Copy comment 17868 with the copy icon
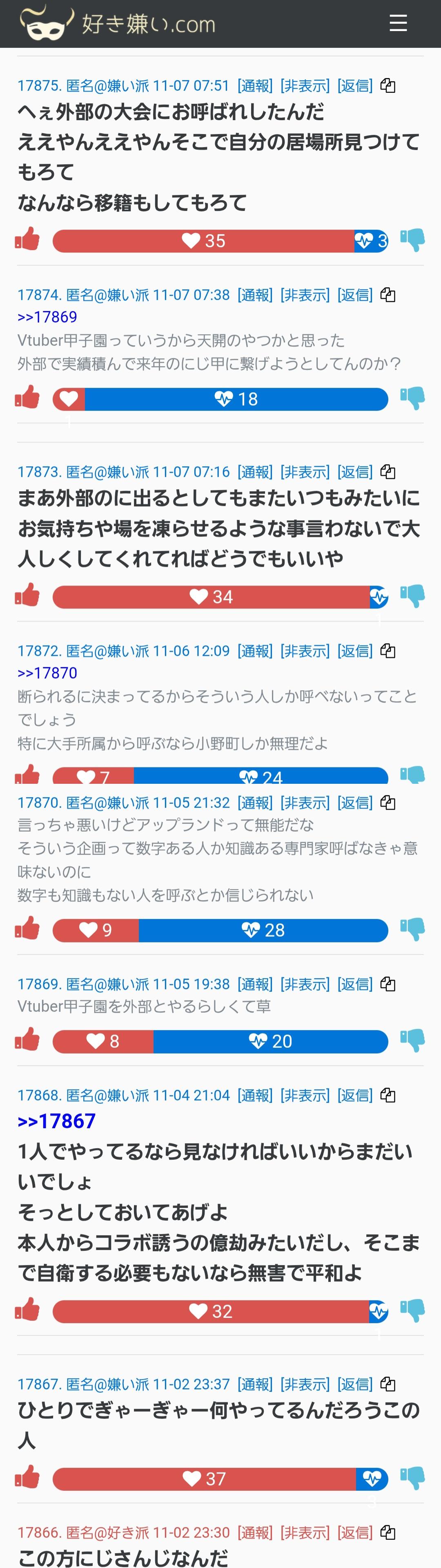Image resolution: width=441 pixels, height=1568 pixels. click(x=388, y=1096)
